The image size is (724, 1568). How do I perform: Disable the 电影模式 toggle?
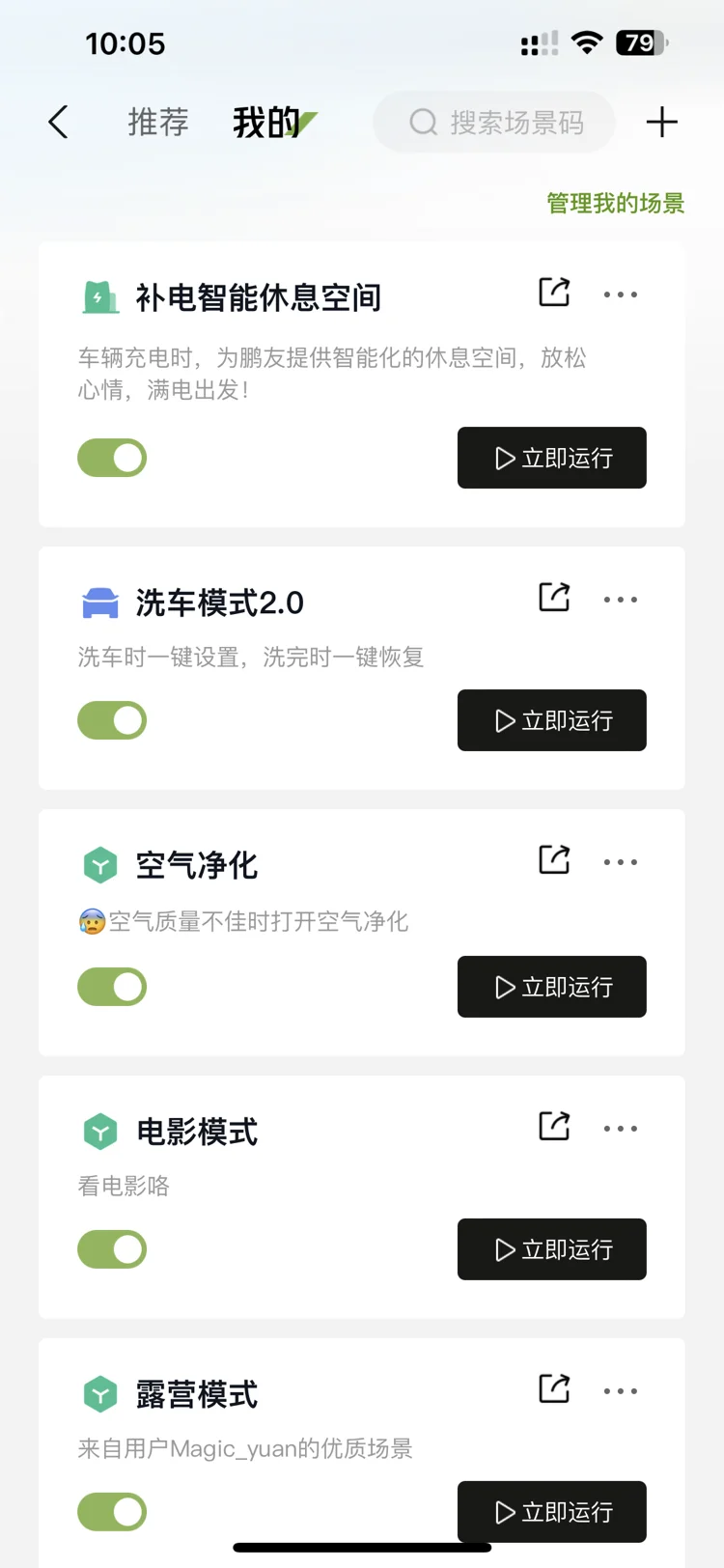click(x=112, y=1249)
